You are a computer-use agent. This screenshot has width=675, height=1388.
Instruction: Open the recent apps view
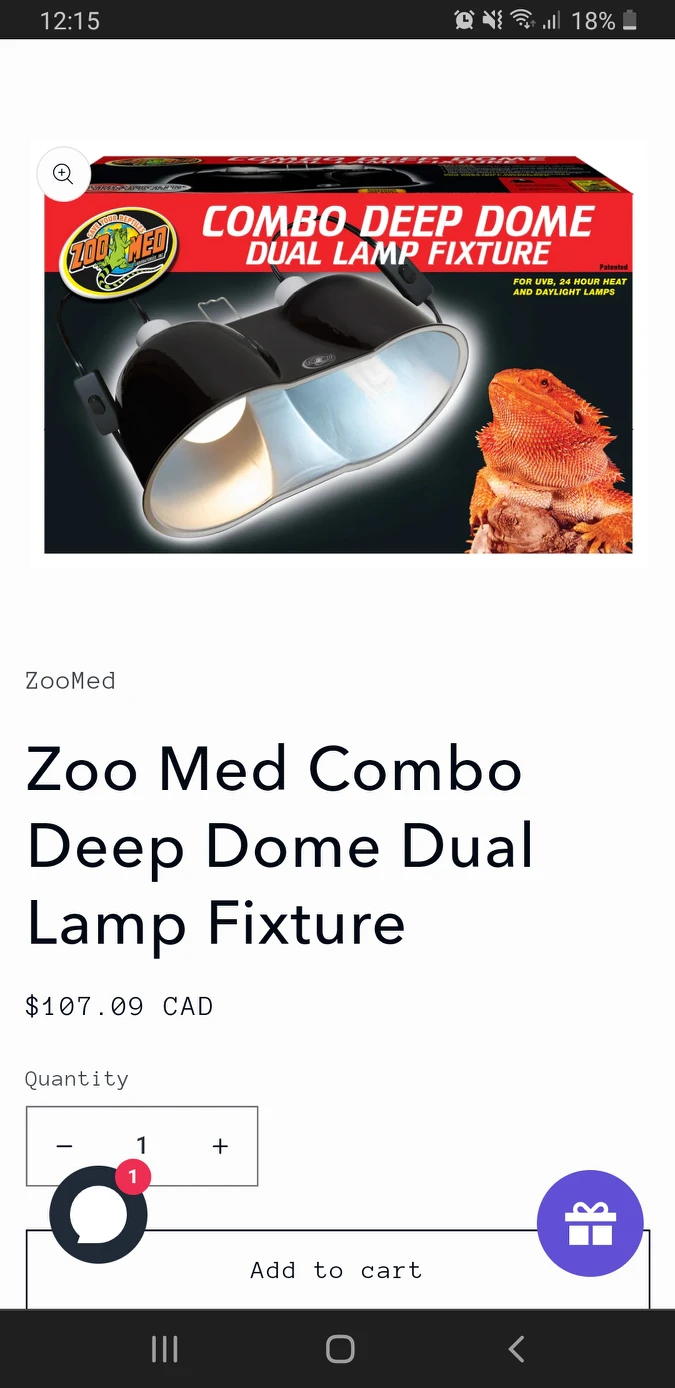pos(164,1349)
